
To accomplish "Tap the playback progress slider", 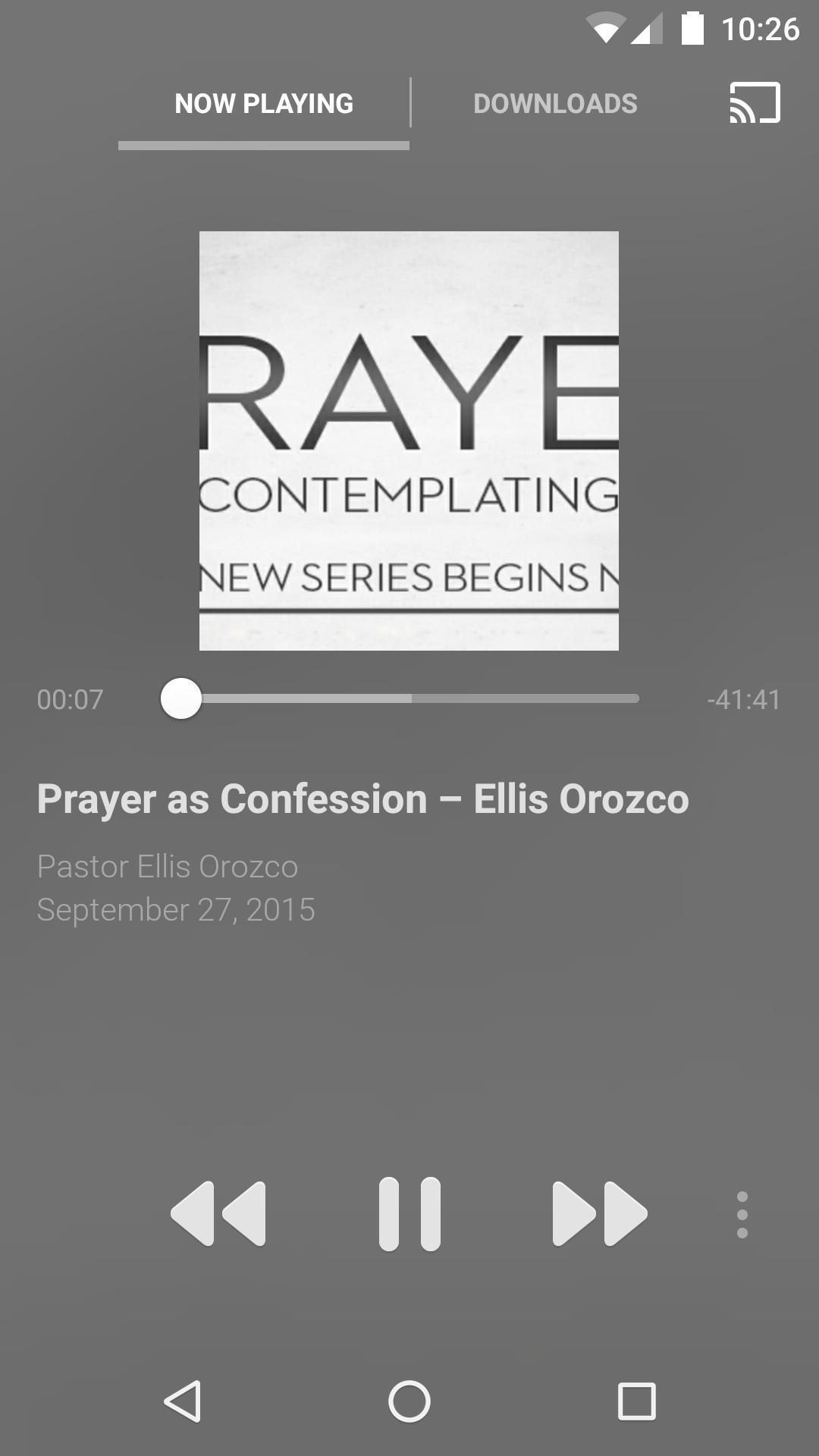I will [x=409, y=698].
